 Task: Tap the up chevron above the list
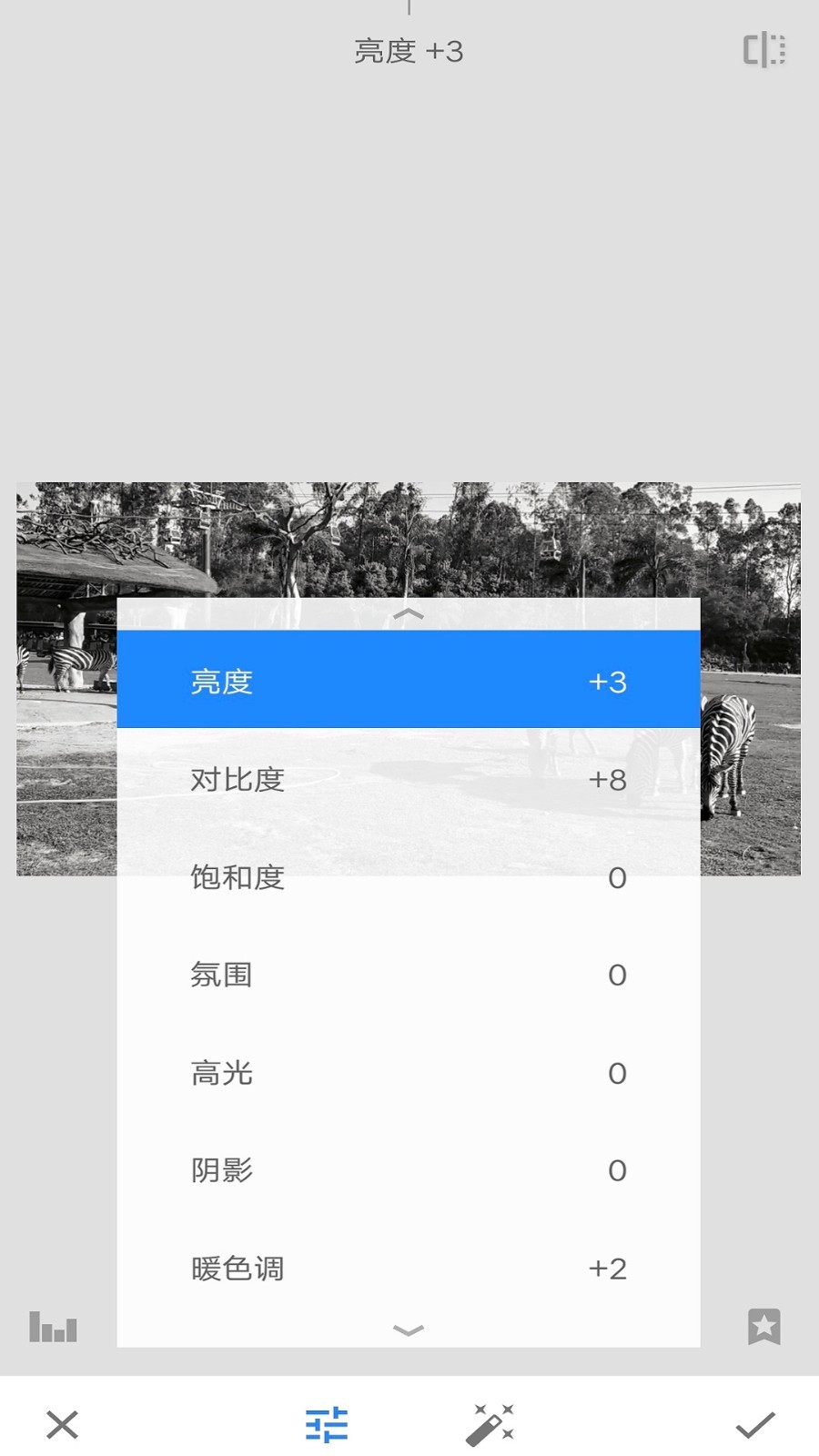tap(408, 614)
